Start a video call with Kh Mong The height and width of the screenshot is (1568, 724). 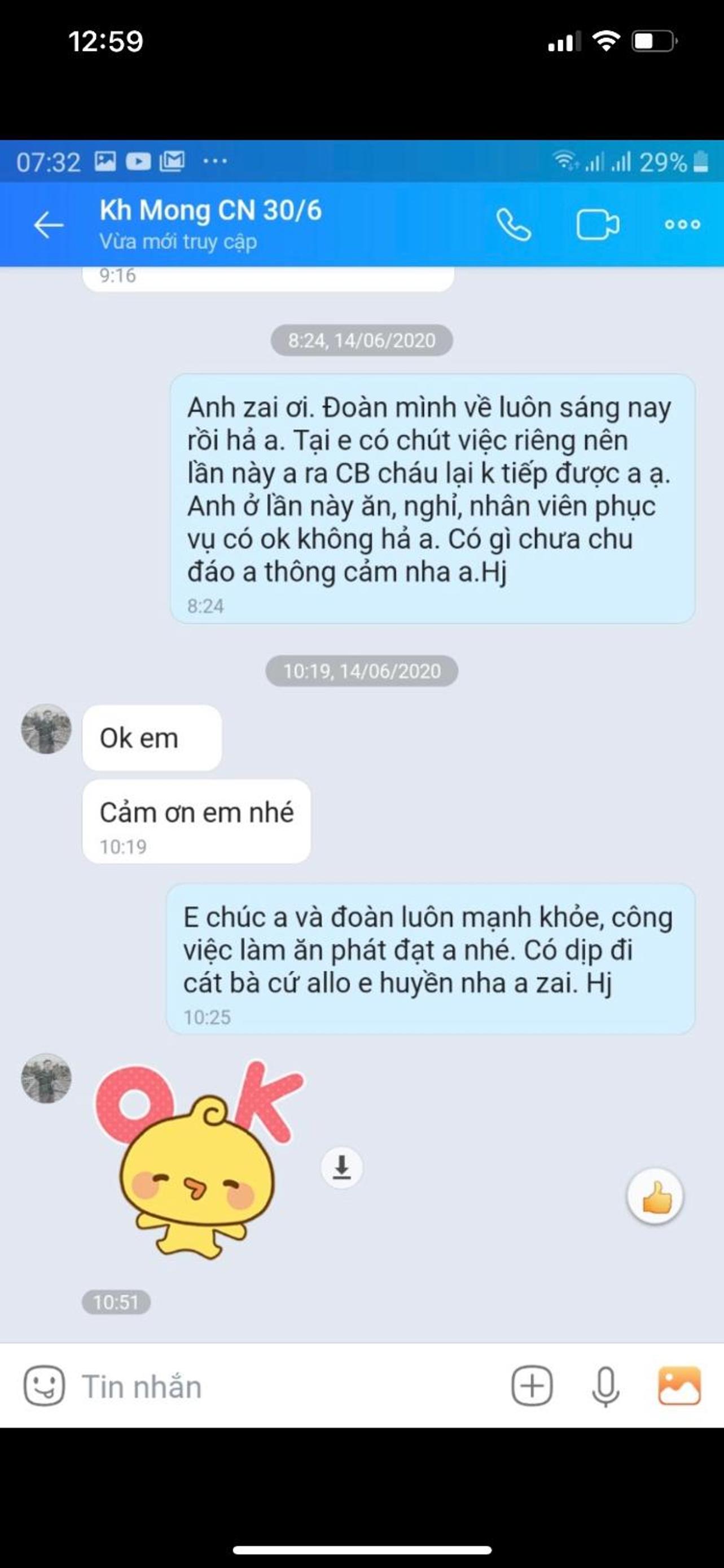click(597, 225)
